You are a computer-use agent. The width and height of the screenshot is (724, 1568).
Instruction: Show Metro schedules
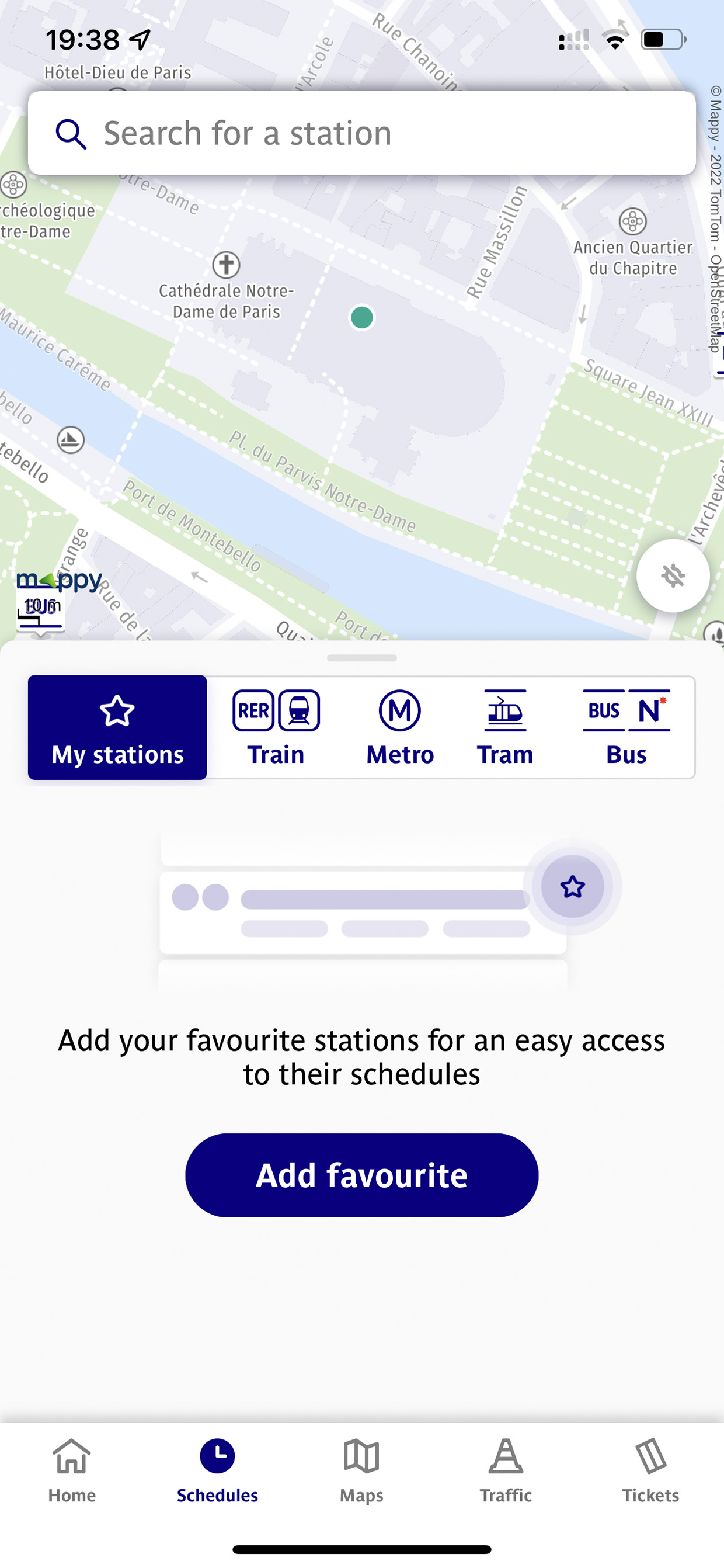[x=400, y=727]
